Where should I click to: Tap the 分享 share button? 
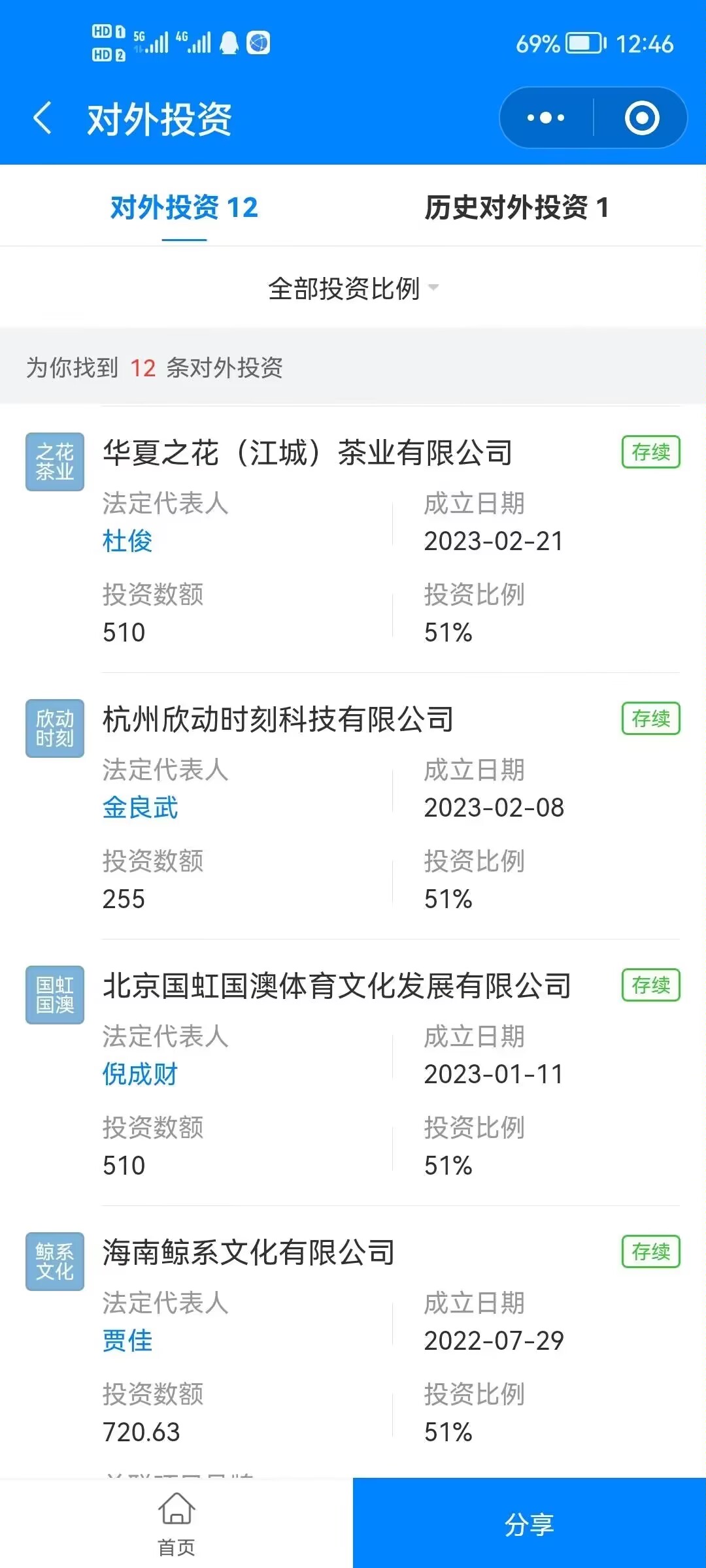529,1524
